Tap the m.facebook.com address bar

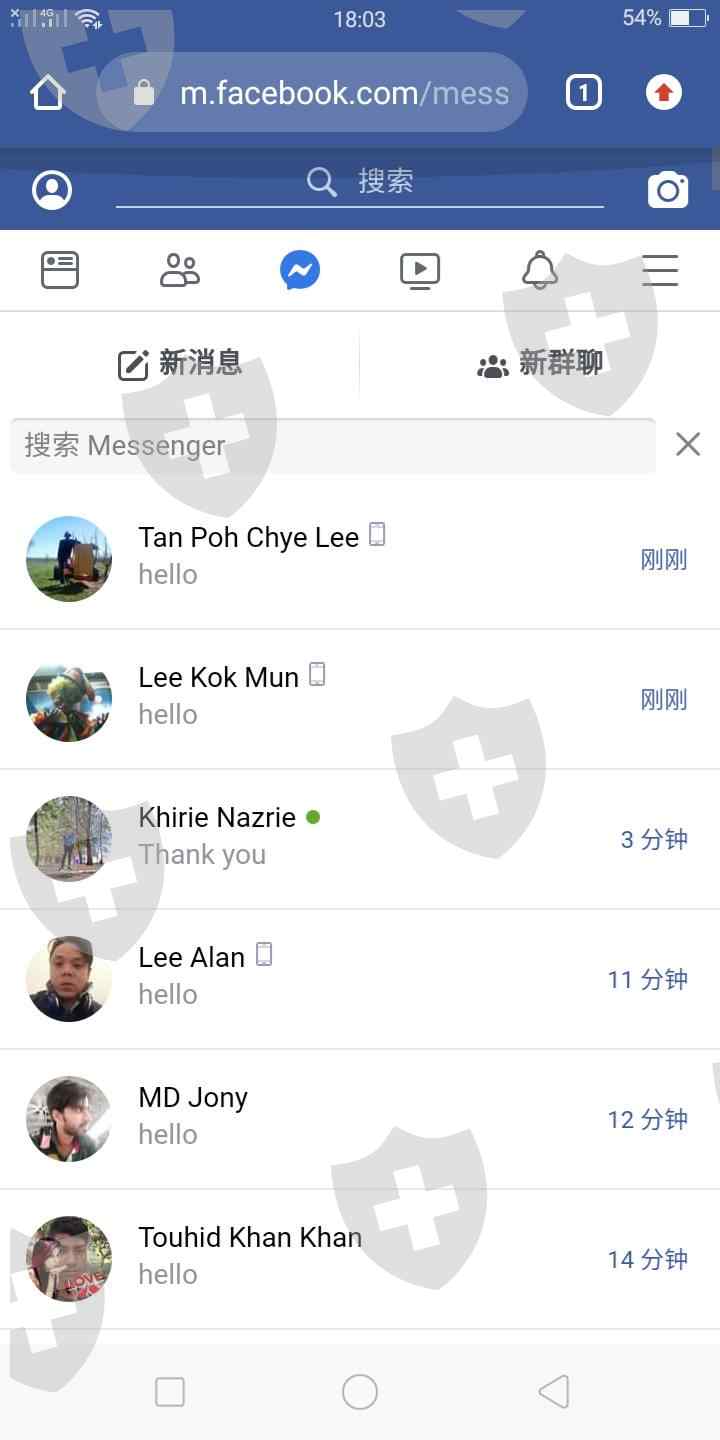click(x=313, y=93)
